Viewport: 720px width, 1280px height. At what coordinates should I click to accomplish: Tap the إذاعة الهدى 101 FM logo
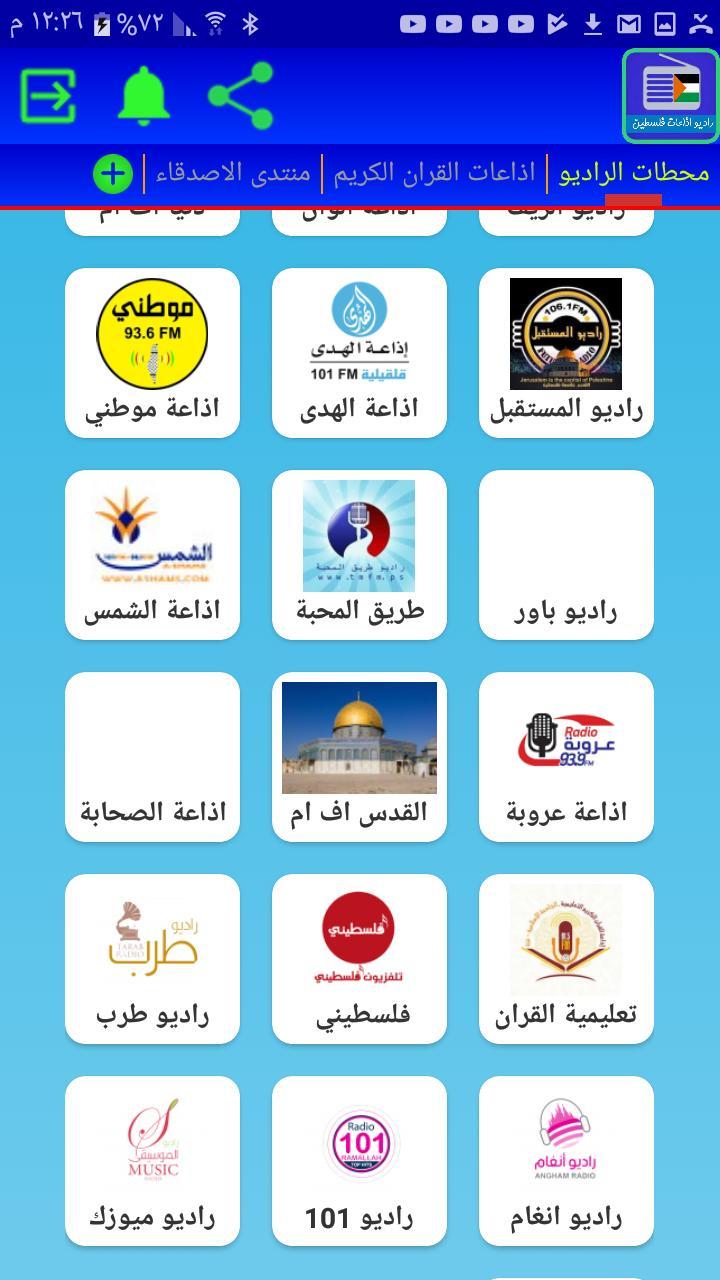coord(359,333)
